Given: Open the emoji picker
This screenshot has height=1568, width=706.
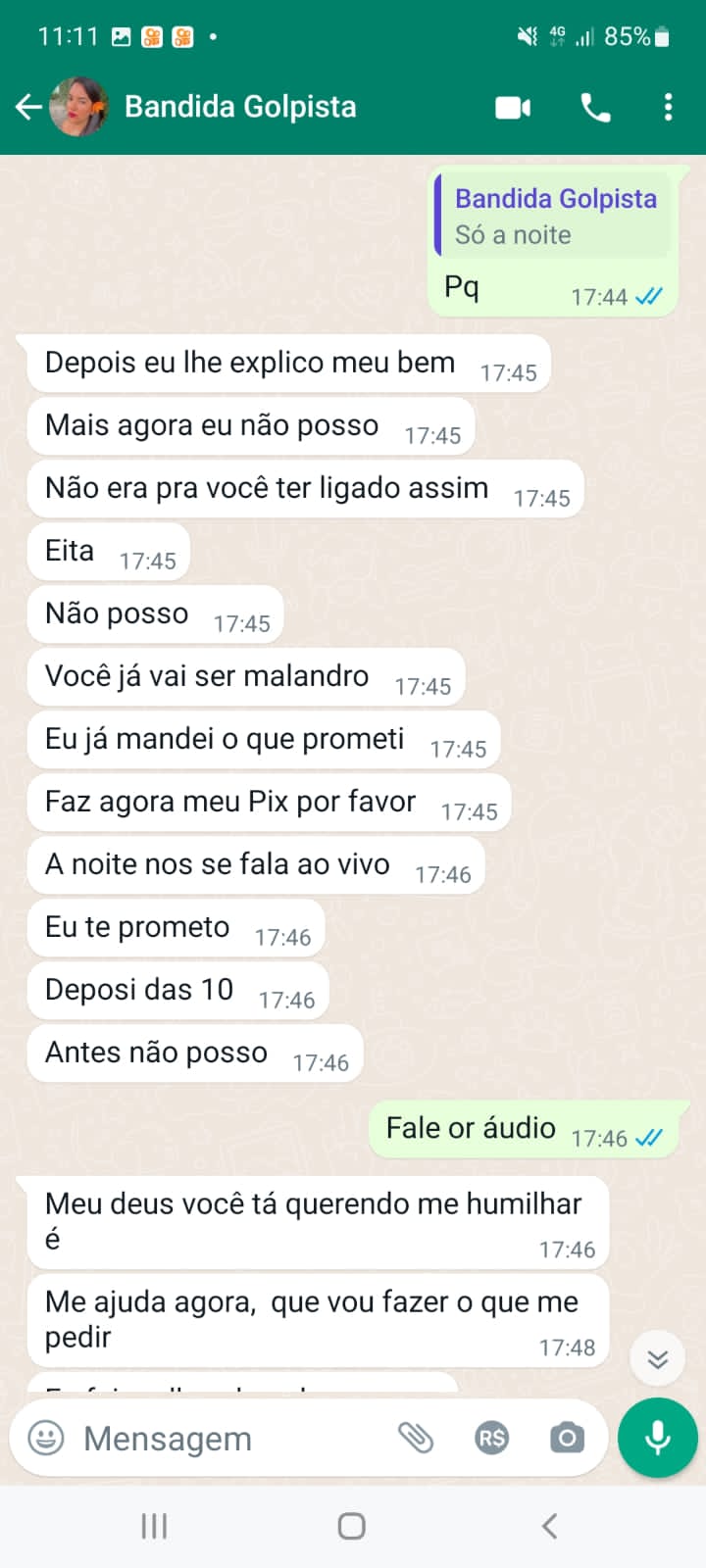Looking at the screenshot, I should tap(46, 1438).
